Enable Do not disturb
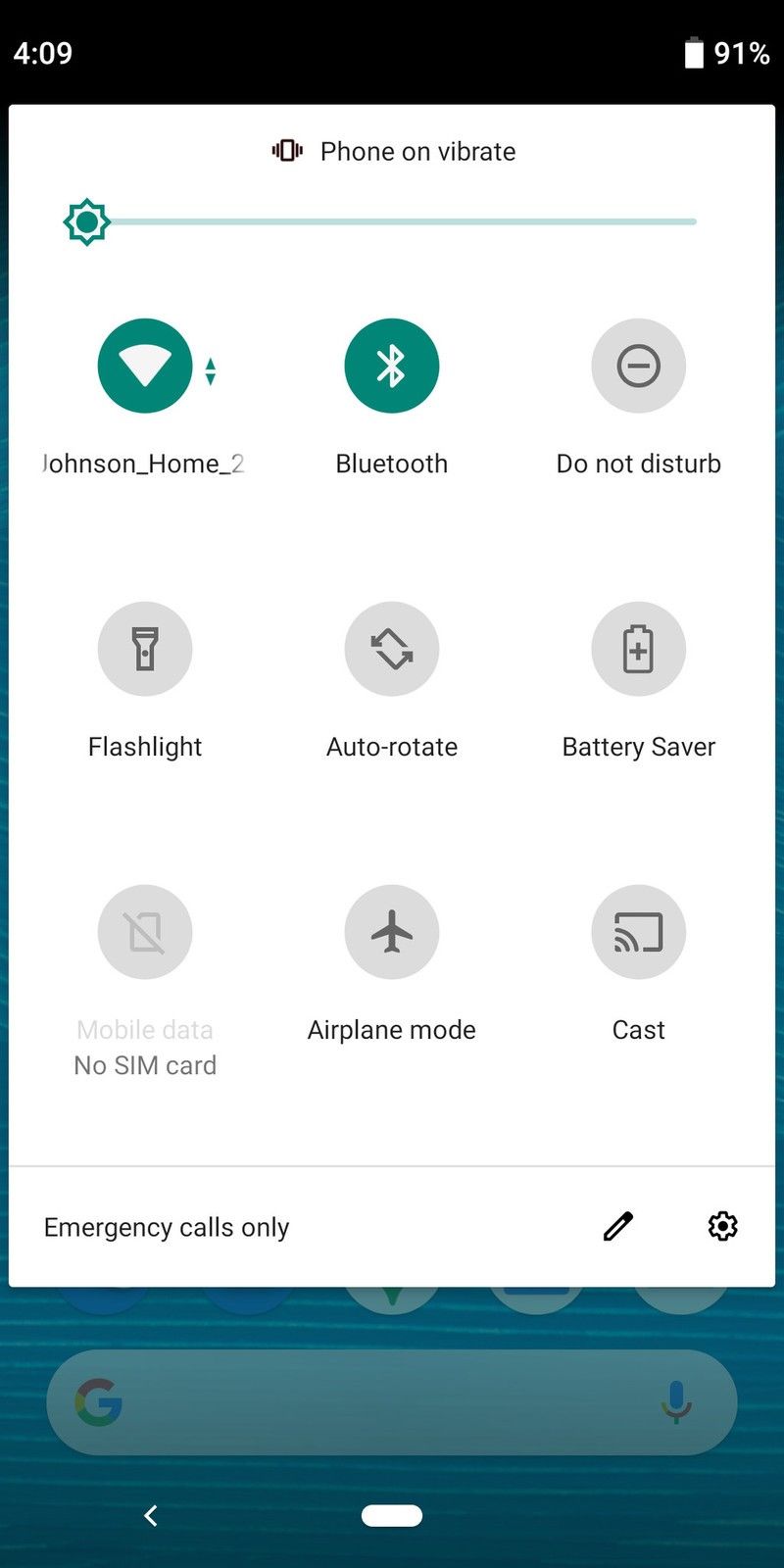This screenshot has width=784, height=1568. (x=638, y=365)
